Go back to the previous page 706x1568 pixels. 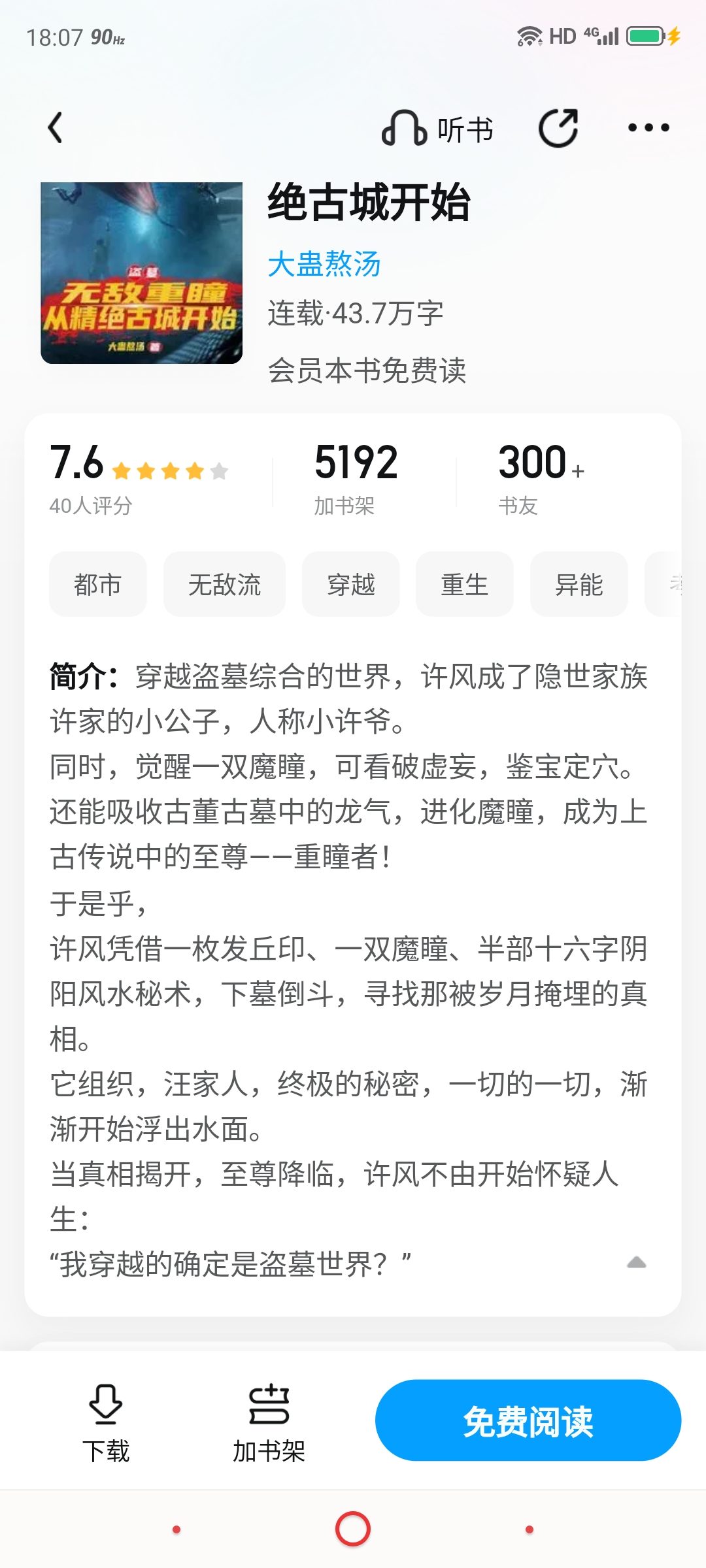pos(56,127)
